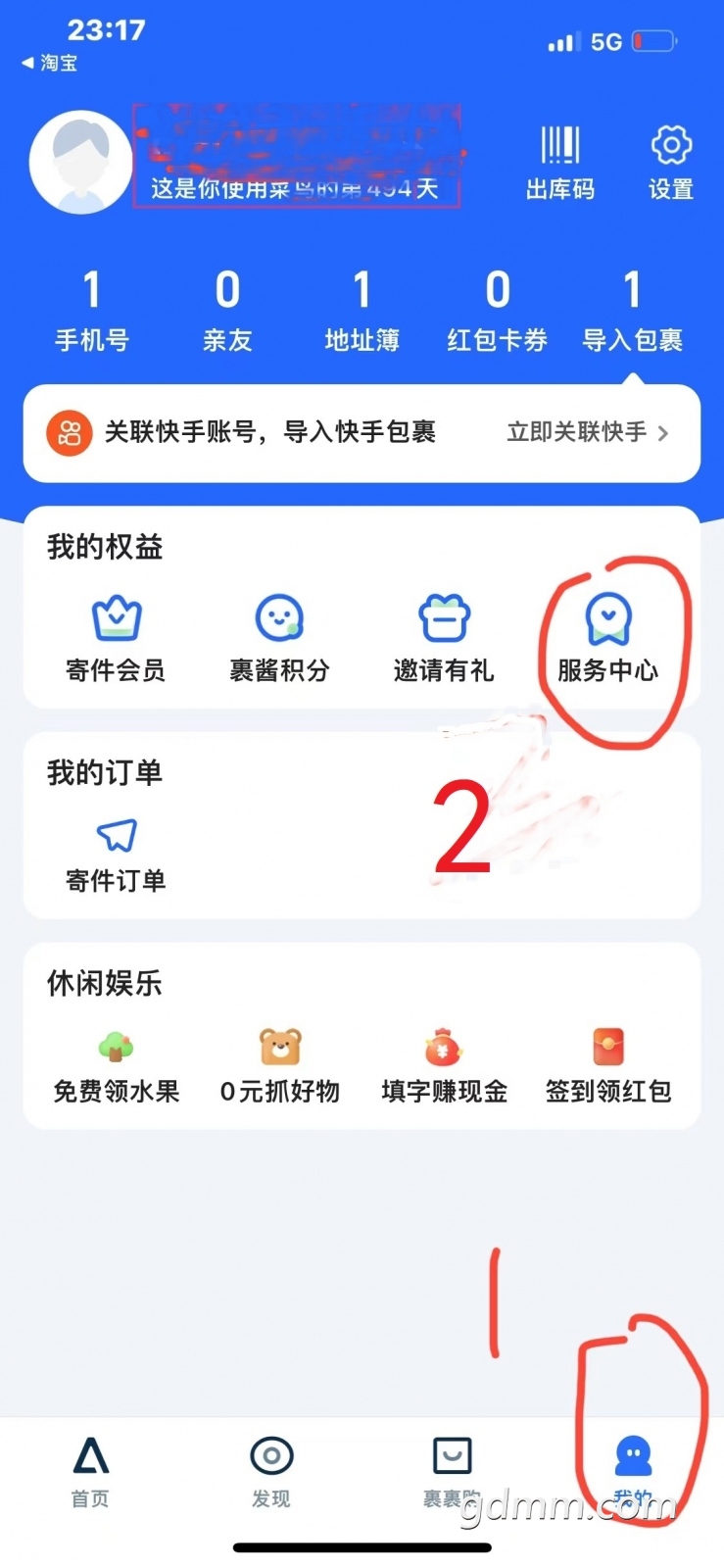This screenshot has width=724, height=1568.
Task: Open 邀请有礼 invite rewards
Action: coord(444,639)
